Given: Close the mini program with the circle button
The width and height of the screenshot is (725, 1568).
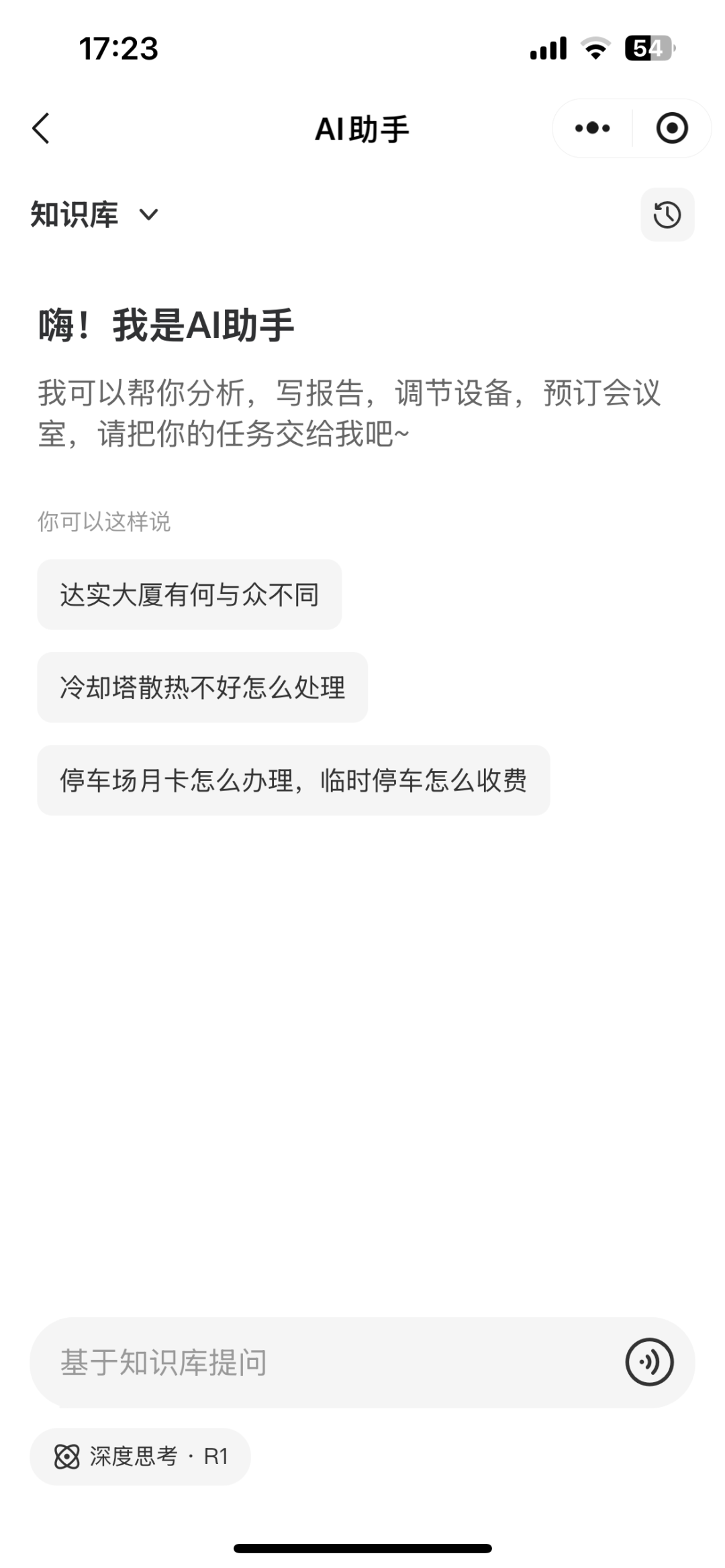Looking at the screenshot, I should click(x=671, y=128).
